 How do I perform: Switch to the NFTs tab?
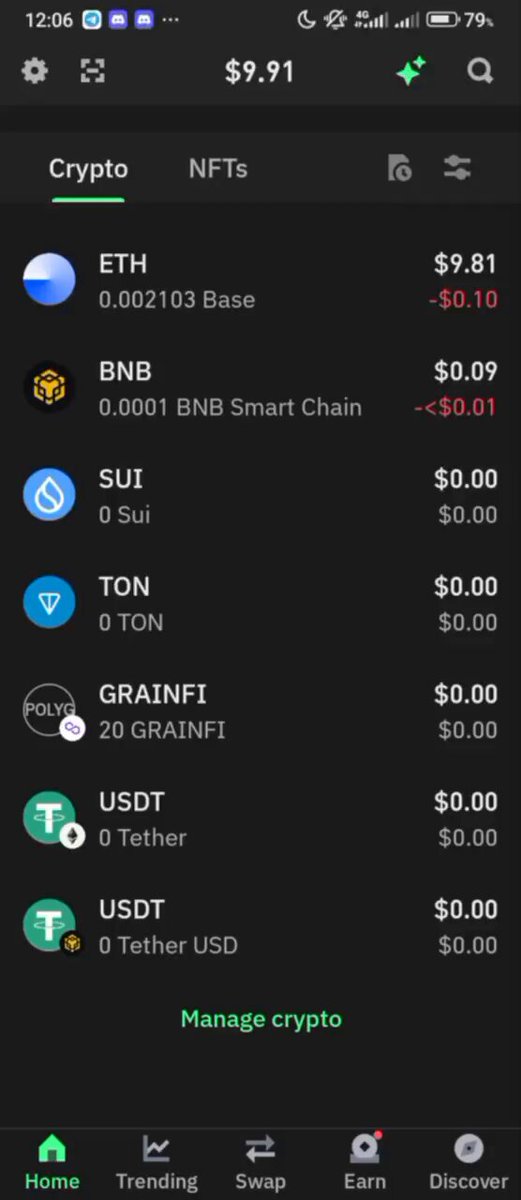click(218, 168)
